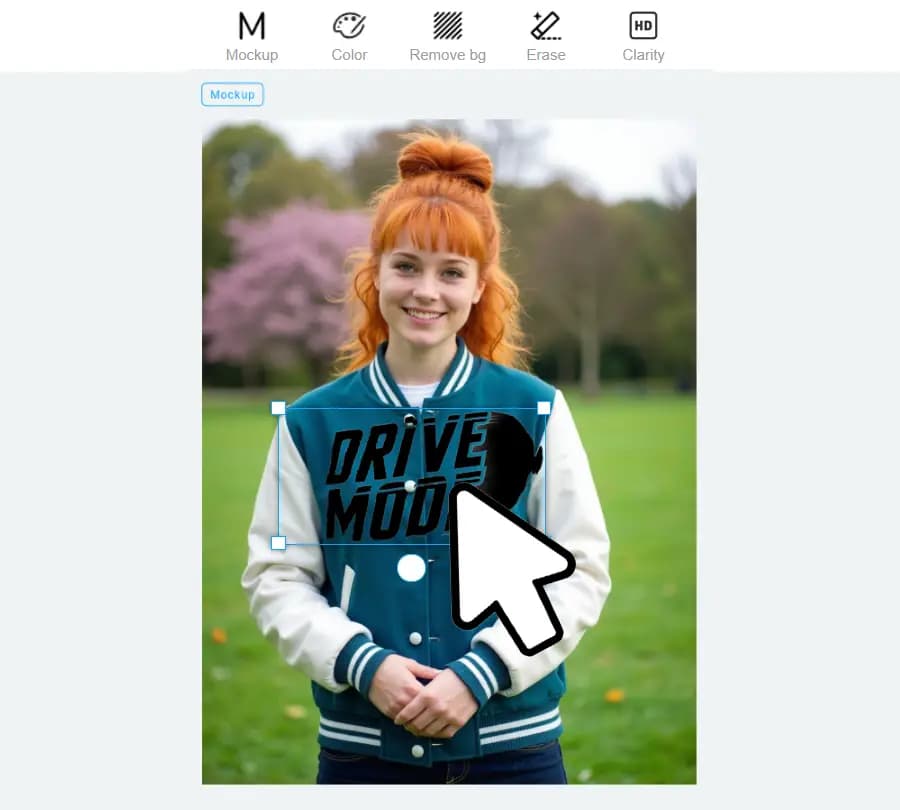
Task: Choose the Erase tool
Action: click(x=545, y=36)
